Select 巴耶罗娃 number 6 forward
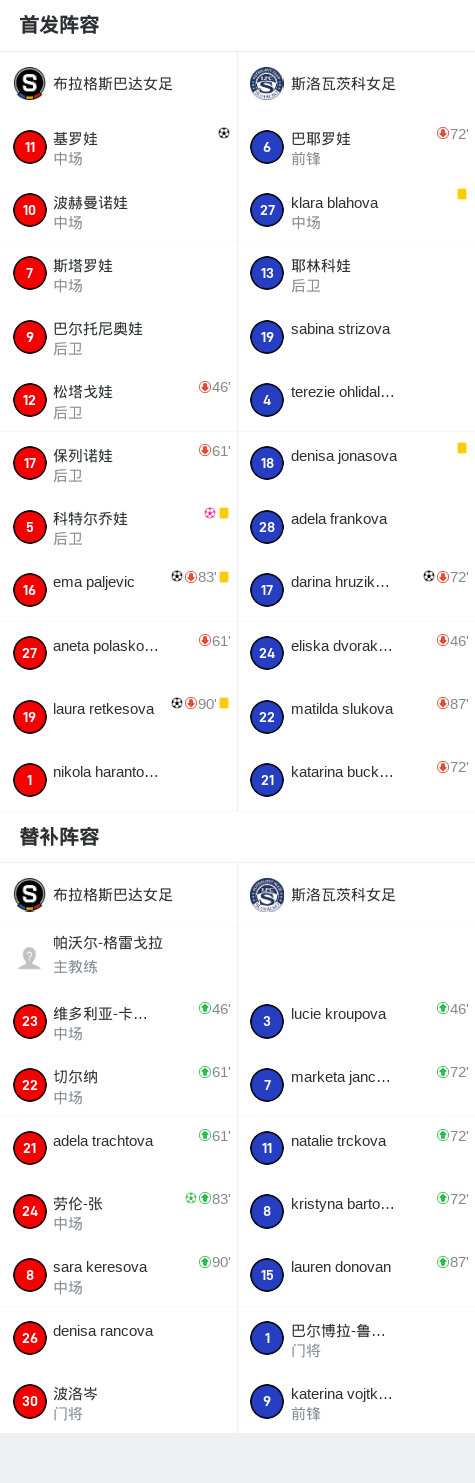 click(x=356, y=147)
